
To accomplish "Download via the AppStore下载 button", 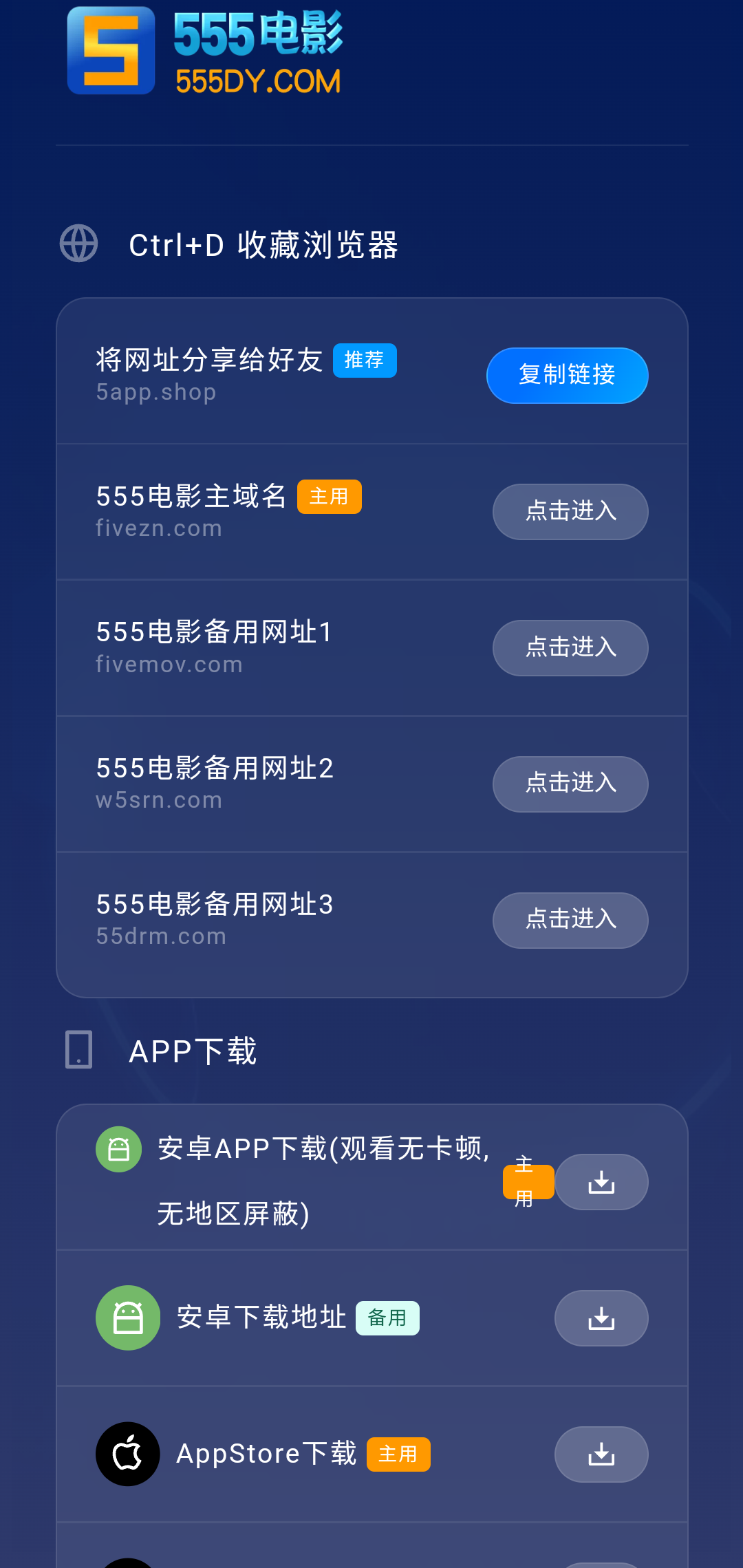I will coord(601,1454).
